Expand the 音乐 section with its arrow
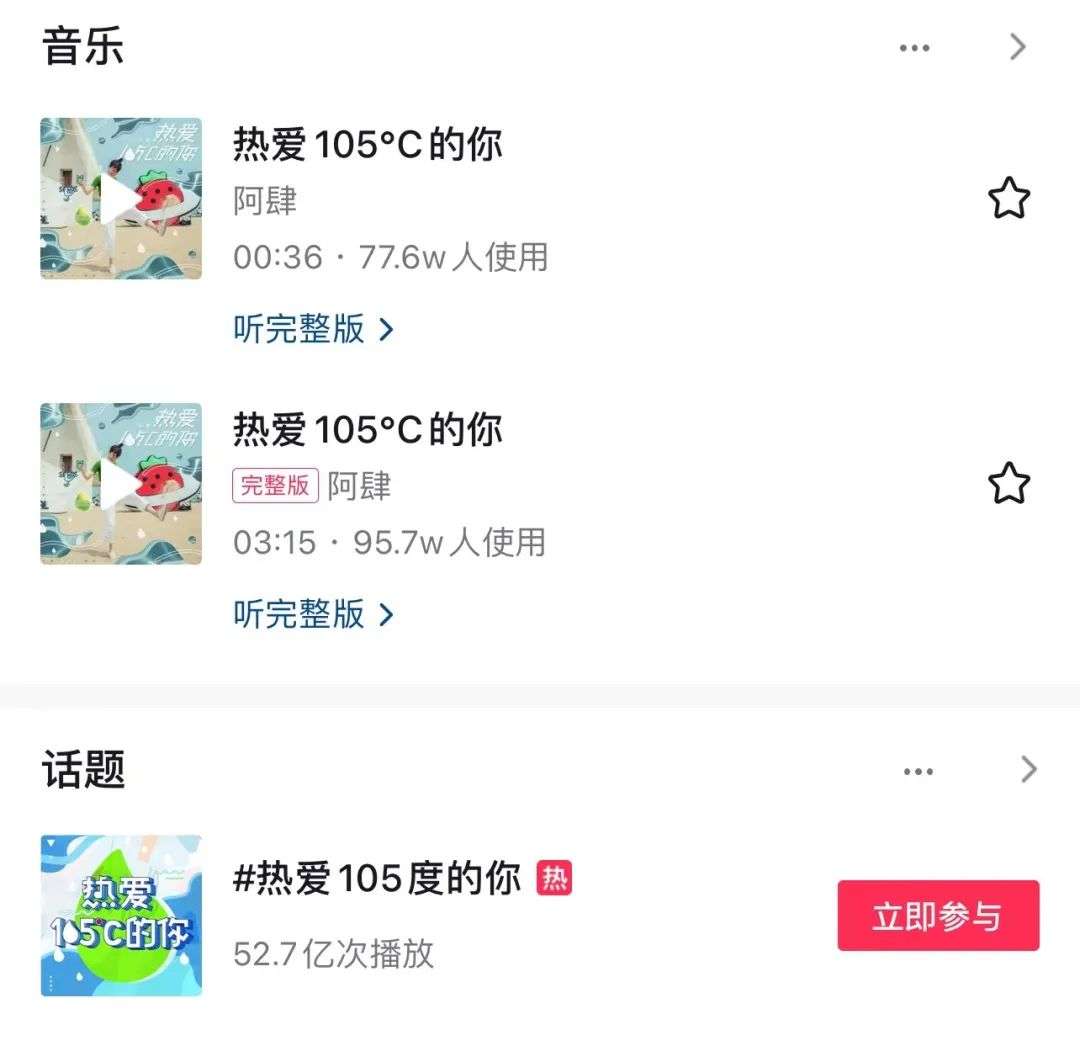This screenshot has height=1046, width=1080. click(1018, 47)
